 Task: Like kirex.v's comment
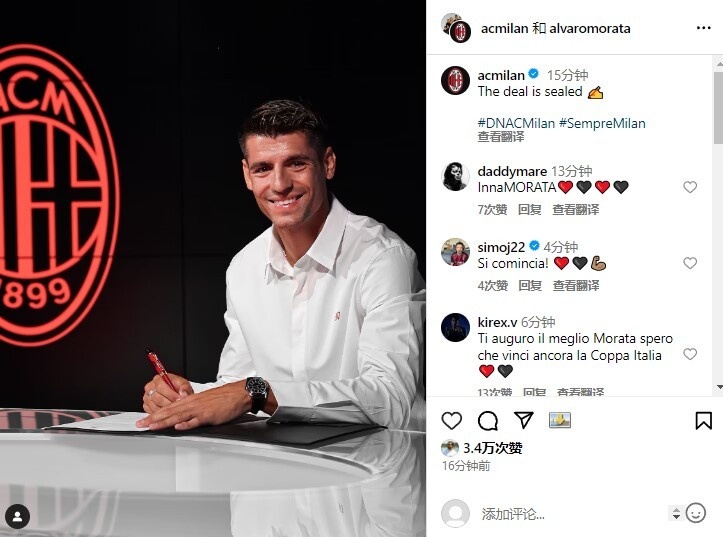(x=690, y=354)
